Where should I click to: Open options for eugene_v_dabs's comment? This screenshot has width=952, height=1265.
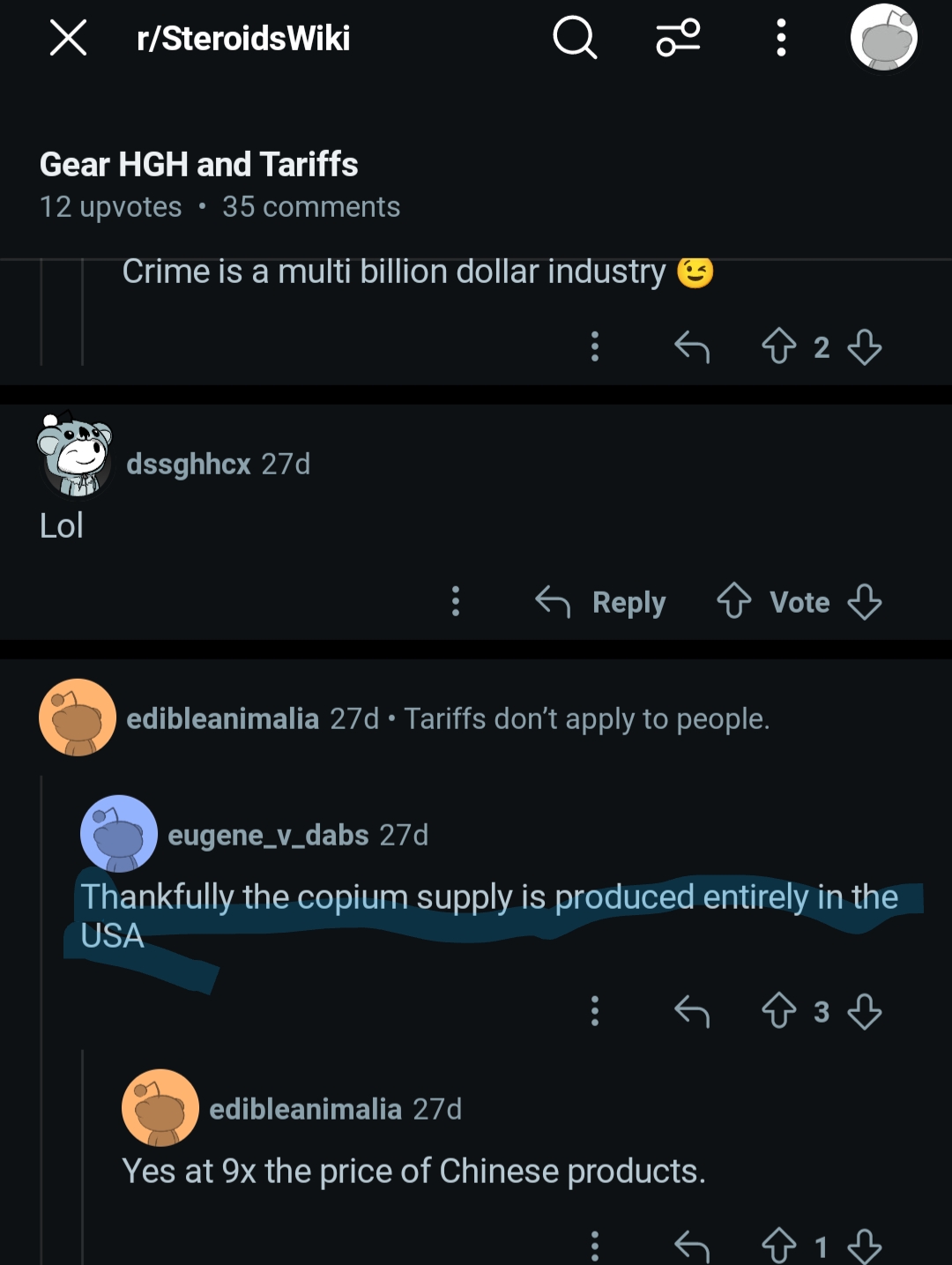[x=595, y=1011]
